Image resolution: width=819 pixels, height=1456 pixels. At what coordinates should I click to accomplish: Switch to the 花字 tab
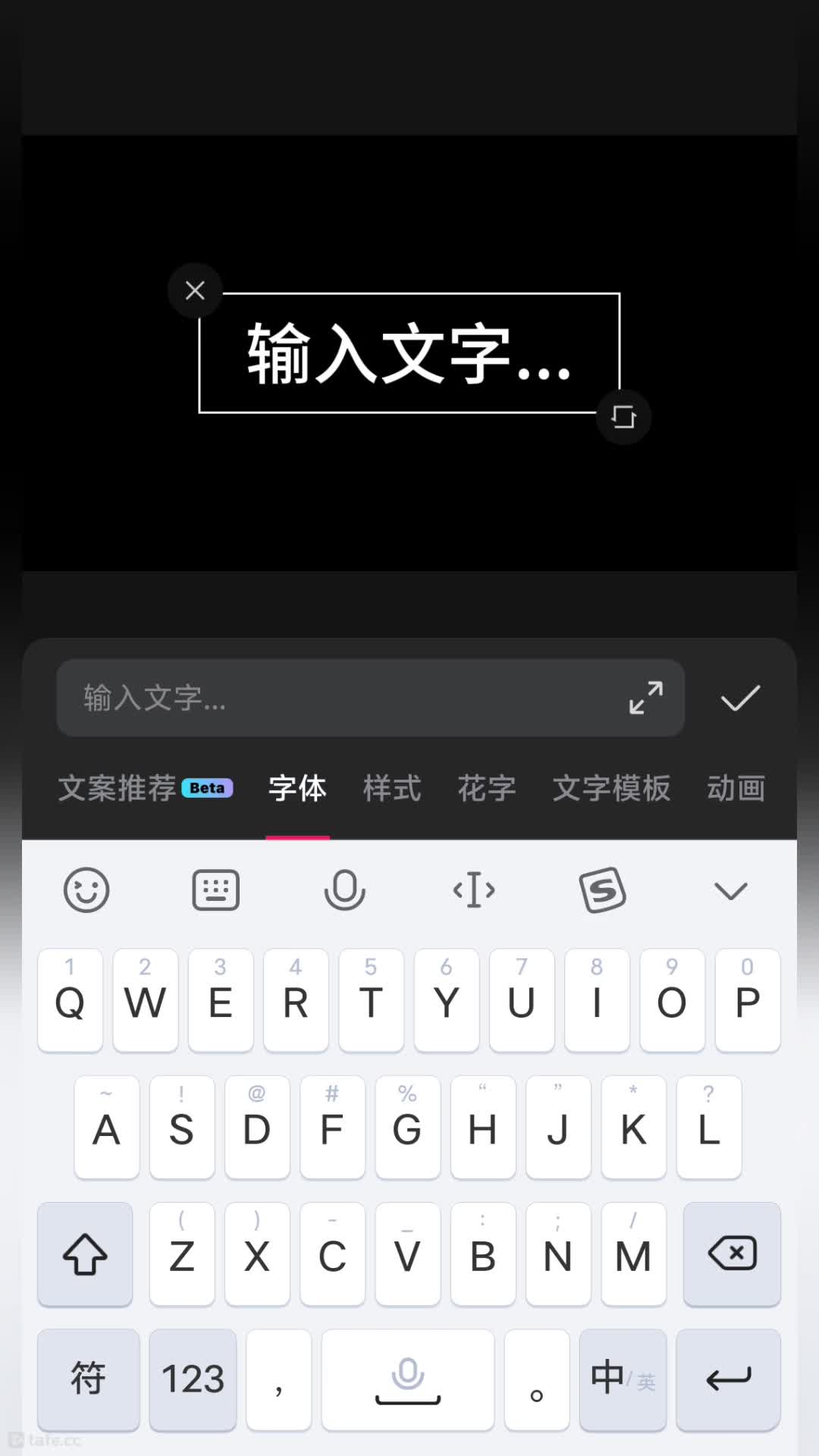coord(487,788)
